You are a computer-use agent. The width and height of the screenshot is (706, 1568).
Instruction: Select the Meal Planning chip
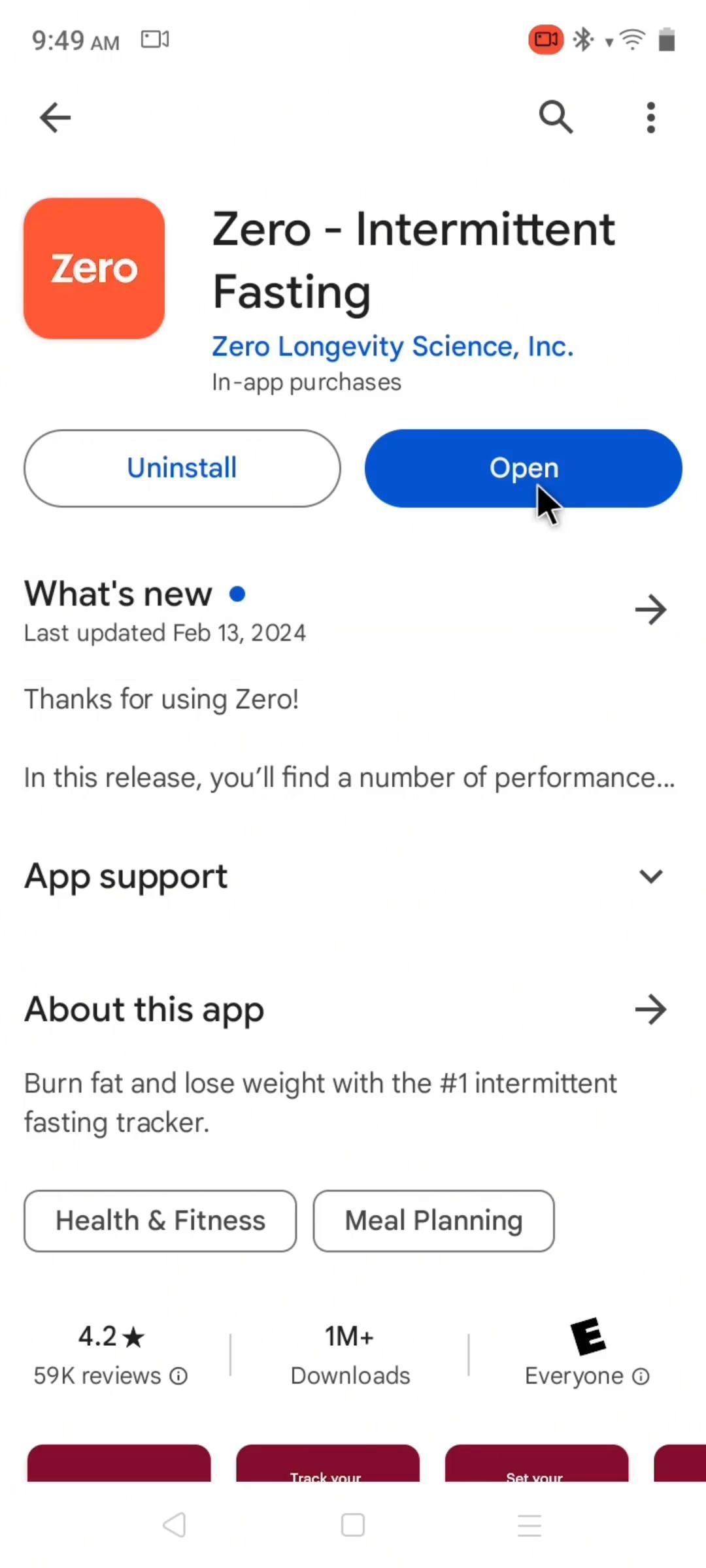[x=433, y=1220]
